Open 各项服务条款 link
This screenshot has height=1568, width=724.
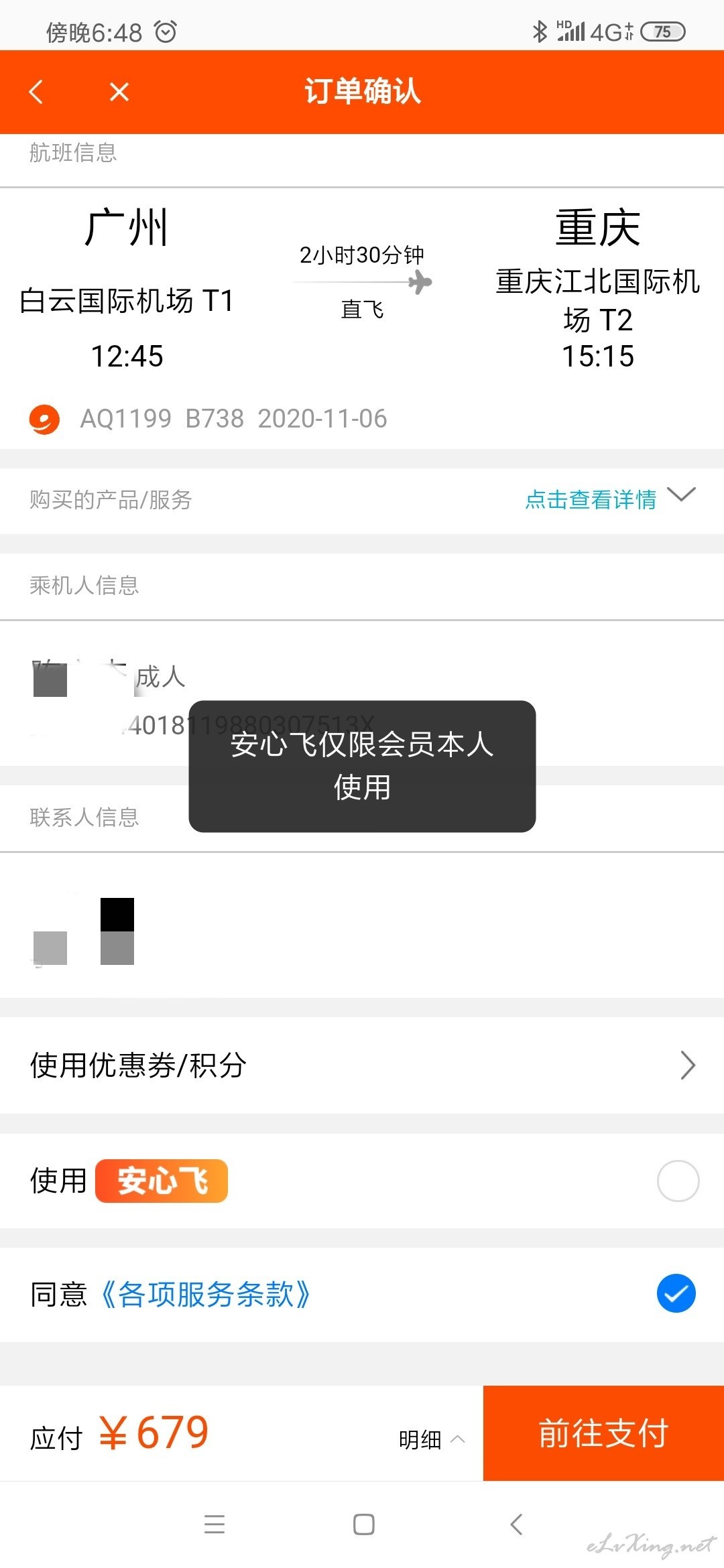[x=205, y=1294]
